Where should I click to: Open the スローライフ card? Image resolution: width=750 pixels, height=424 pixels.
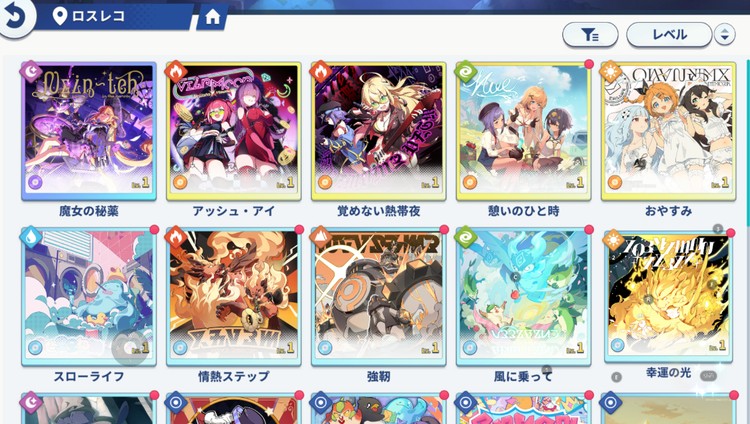[x=90, y=295]
